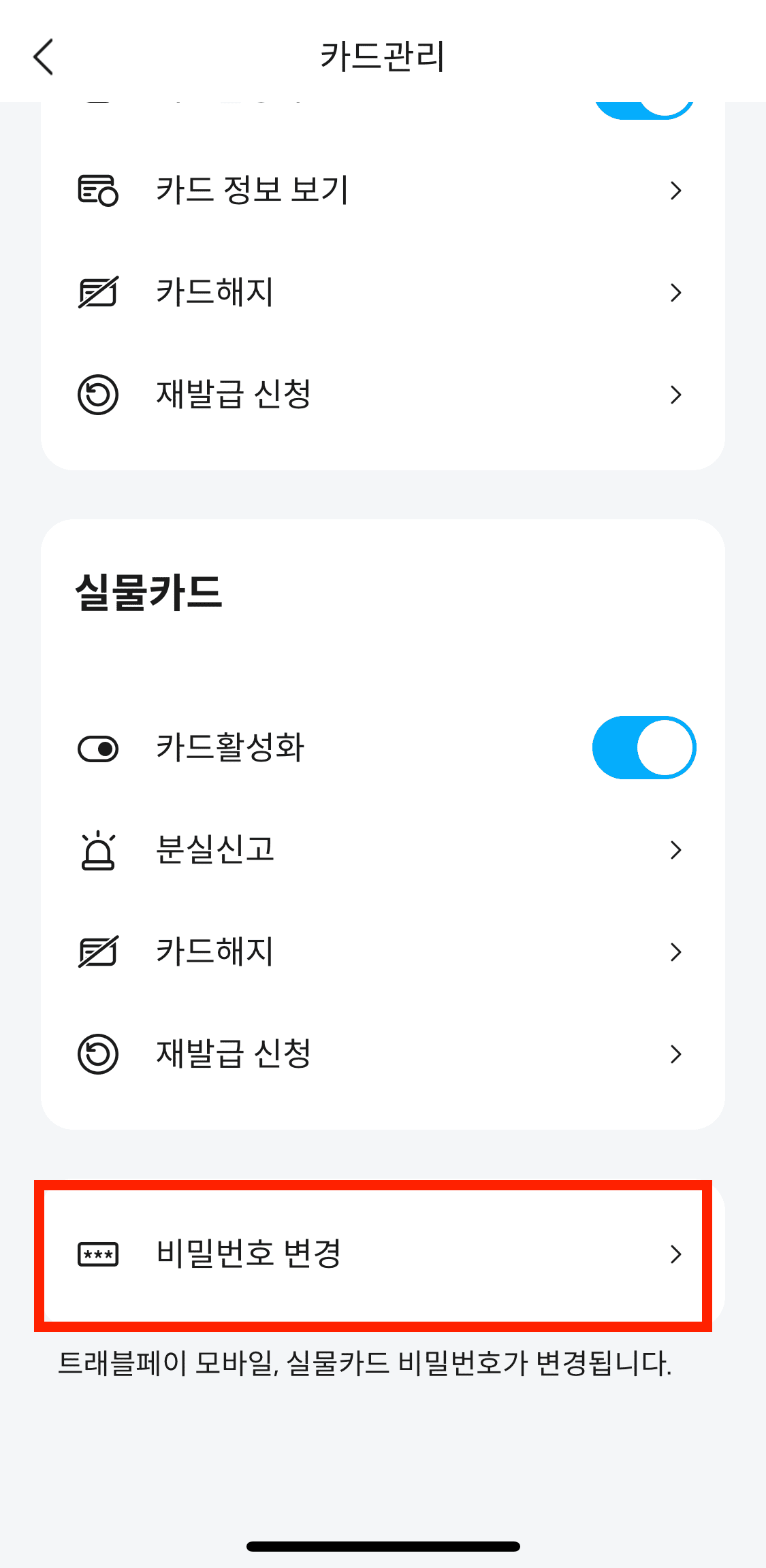Expand 카드 정보 보기 via its chevron

pyautogui.click(x=675, y=191)
